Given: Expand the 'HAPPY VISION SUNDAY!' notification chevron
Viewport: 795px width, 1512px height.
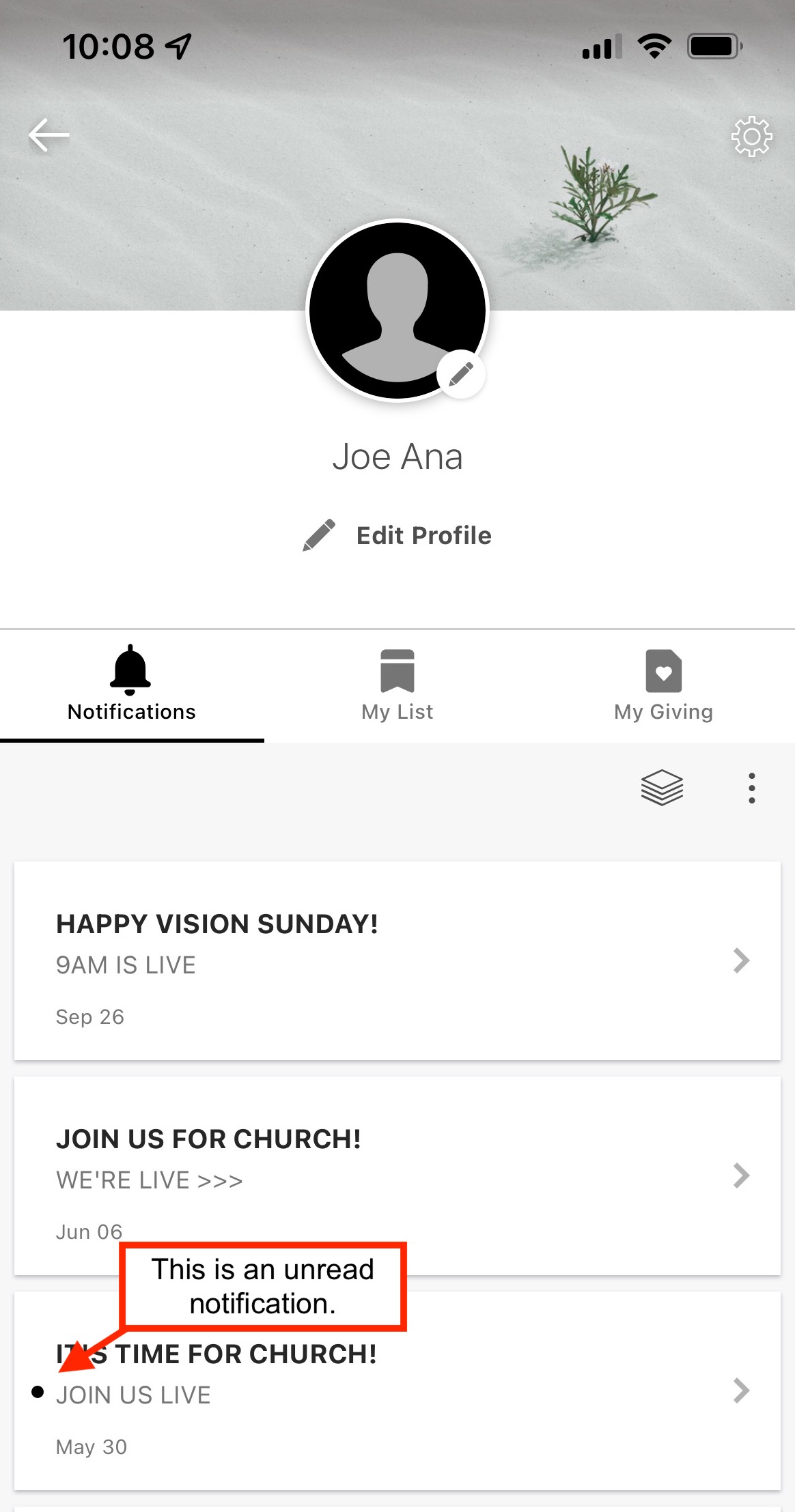Looking at the screenshot, I should tap(741, 961).
